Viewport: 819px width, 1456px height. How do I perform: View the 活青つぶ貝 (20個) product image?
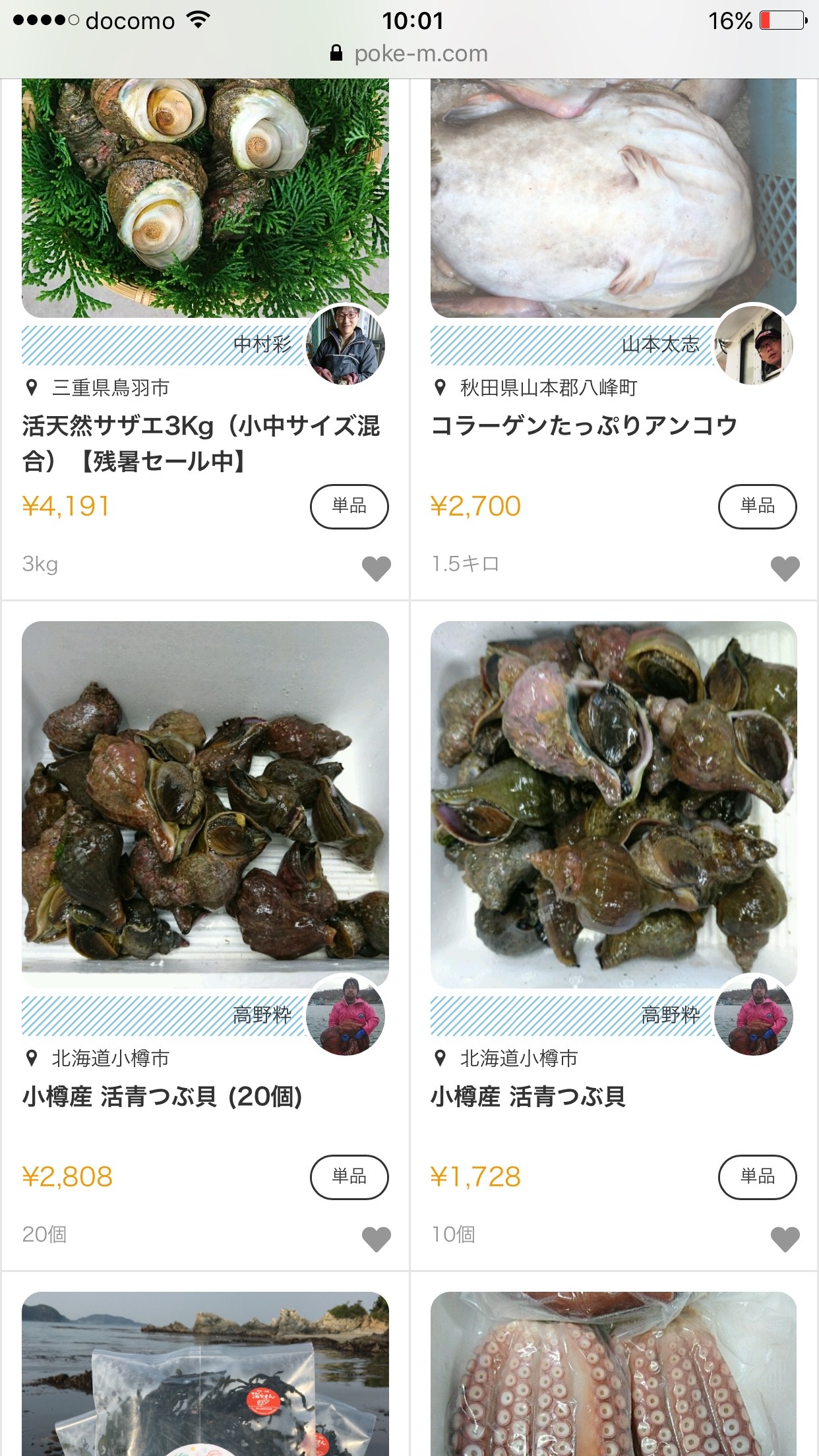pos(205,803)
